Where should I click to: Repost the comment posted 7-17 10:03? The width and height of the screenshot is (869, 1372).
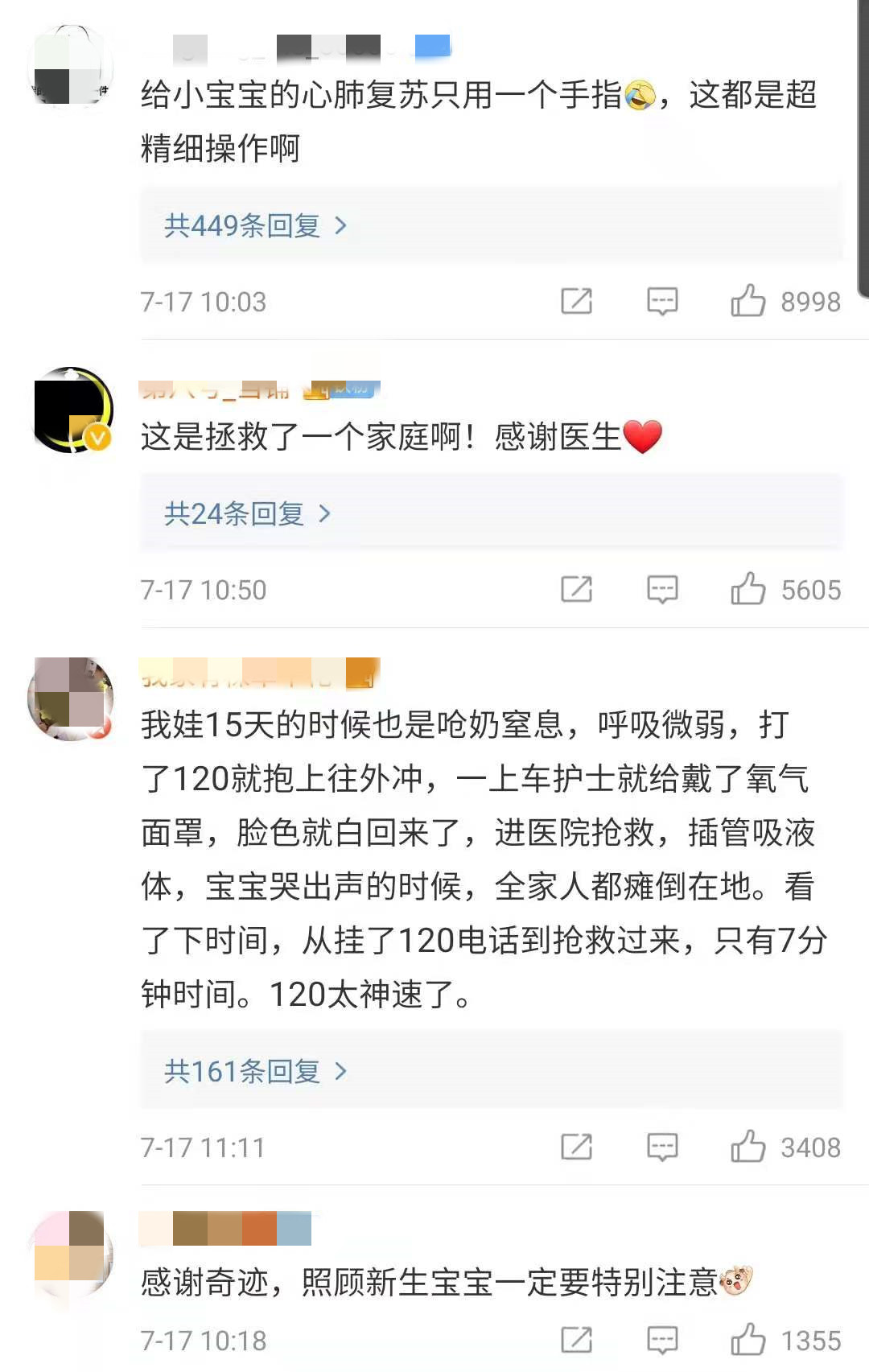pos(576,301)
